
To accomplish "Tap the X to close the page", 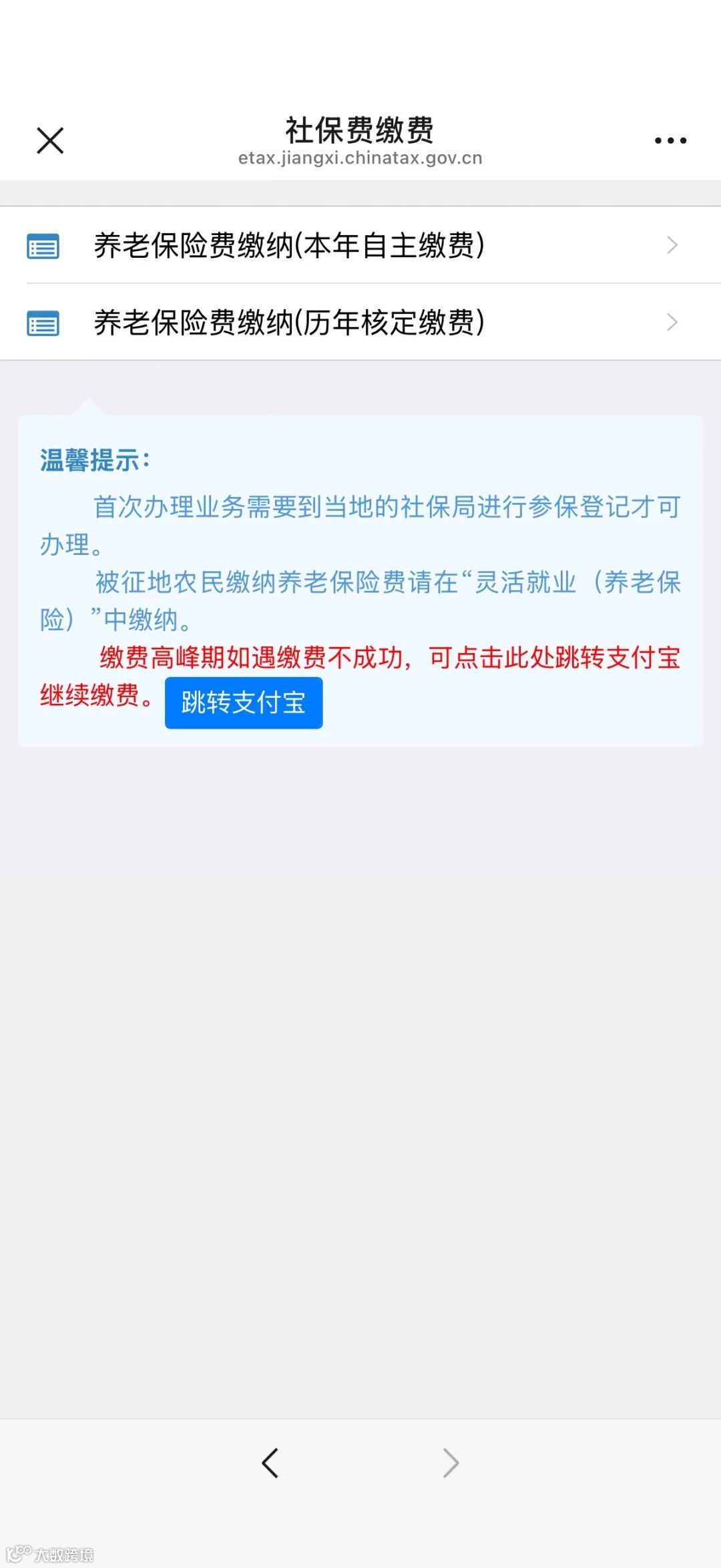I will coord(50,140).
